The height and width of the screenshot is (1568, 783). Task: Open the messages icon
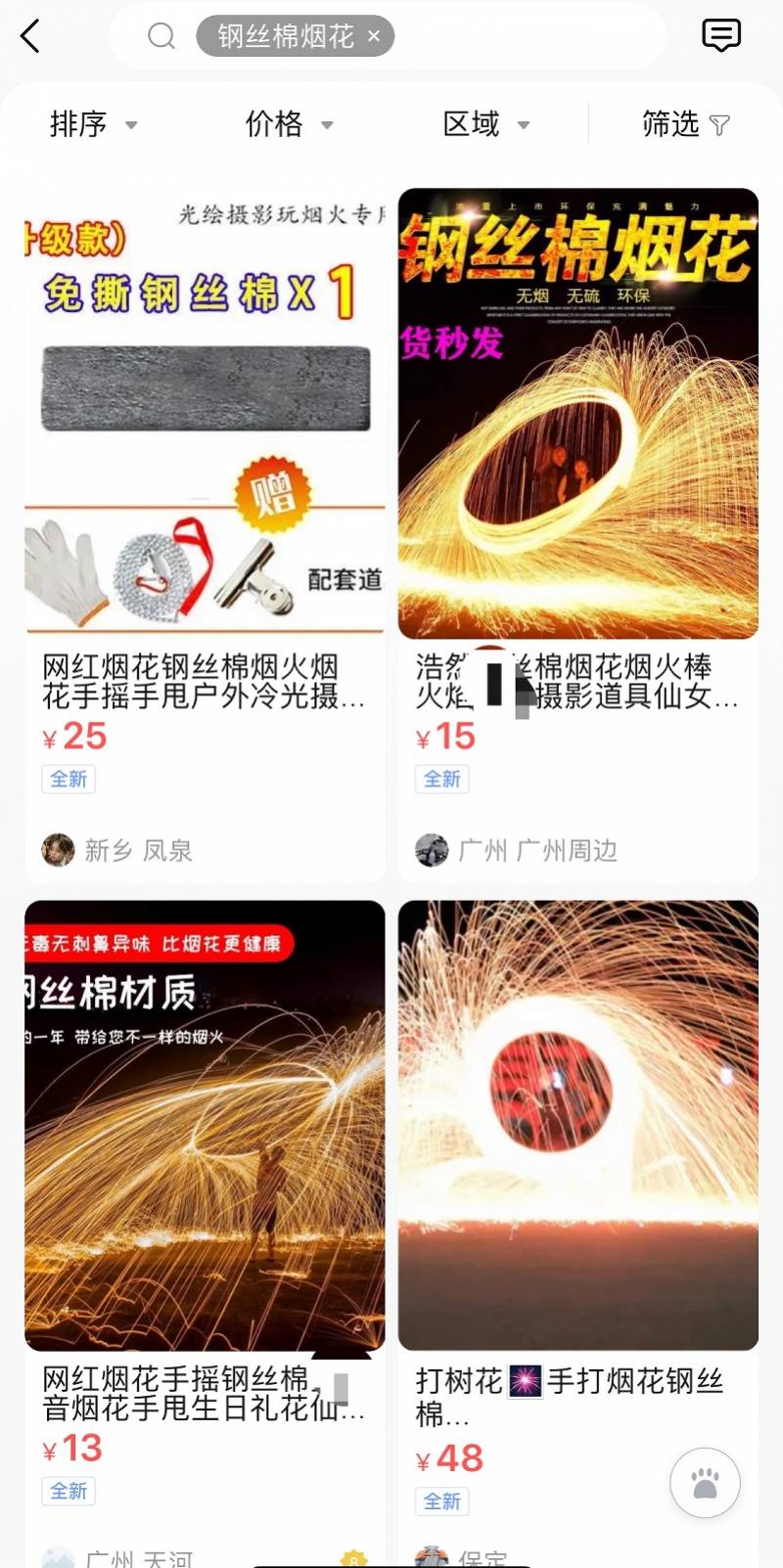721,36
